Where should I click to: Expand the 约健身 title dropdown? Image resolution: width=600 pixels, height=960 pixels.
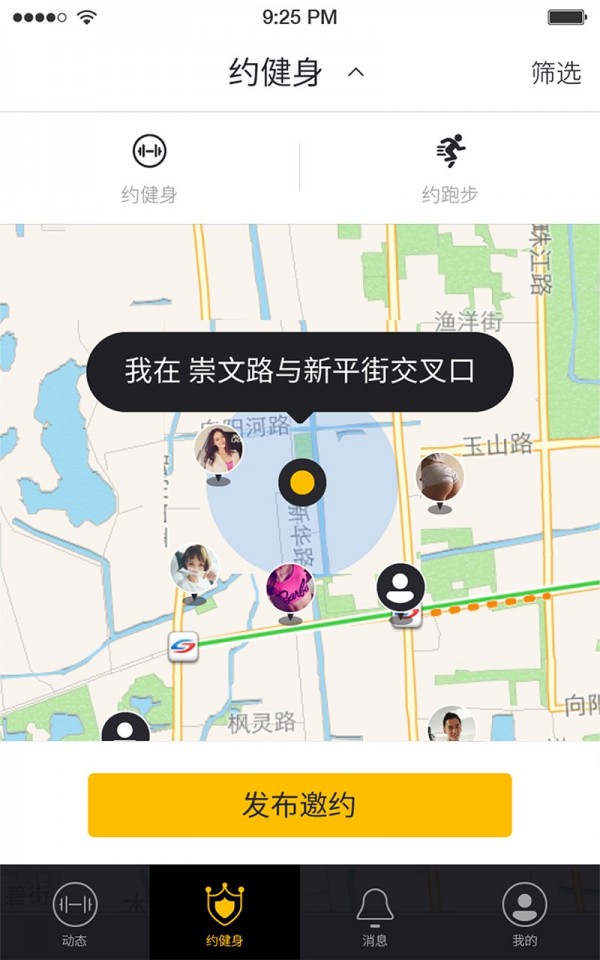click(x=296, y=73)
